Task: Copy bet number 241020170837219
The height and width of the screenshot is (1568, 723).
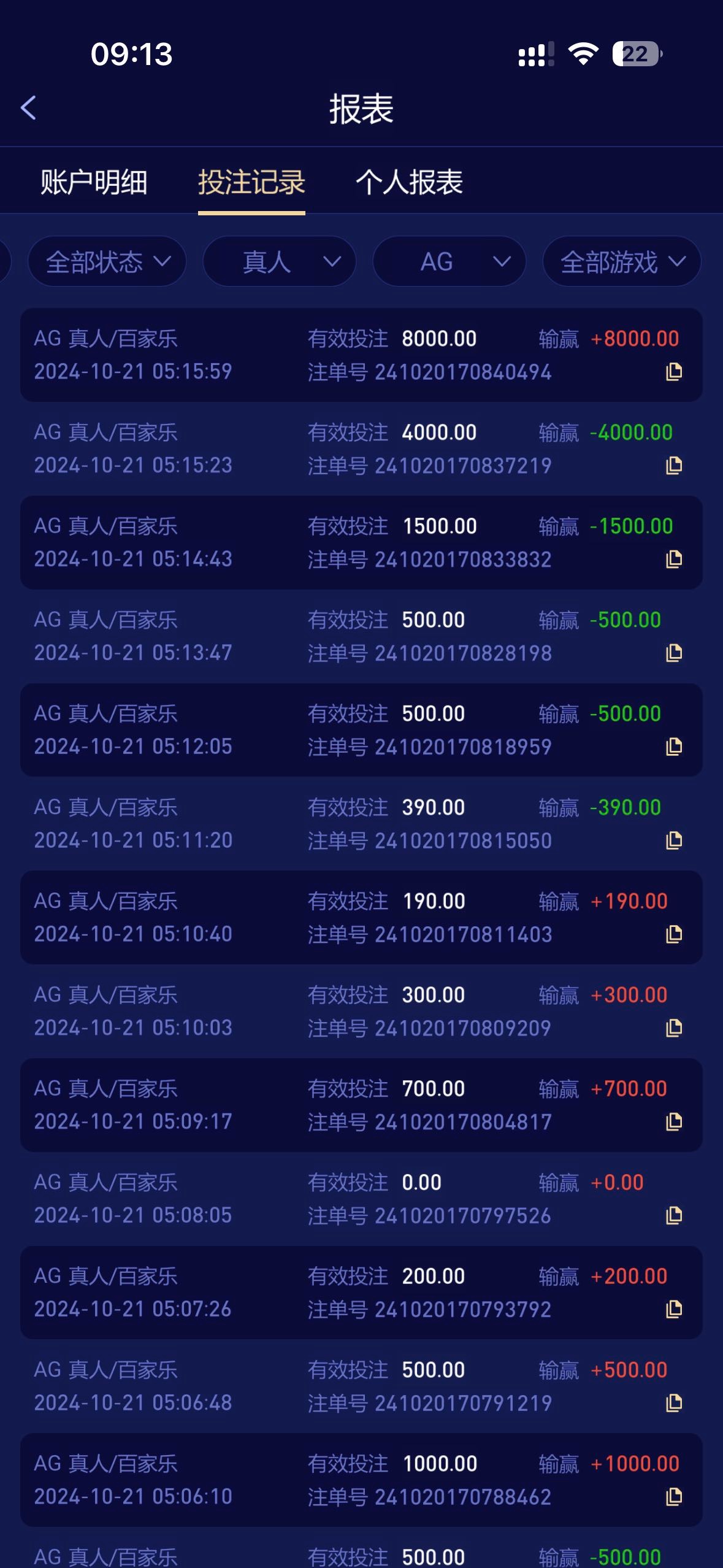Action: pyautogui.click(x=674, y=465)
